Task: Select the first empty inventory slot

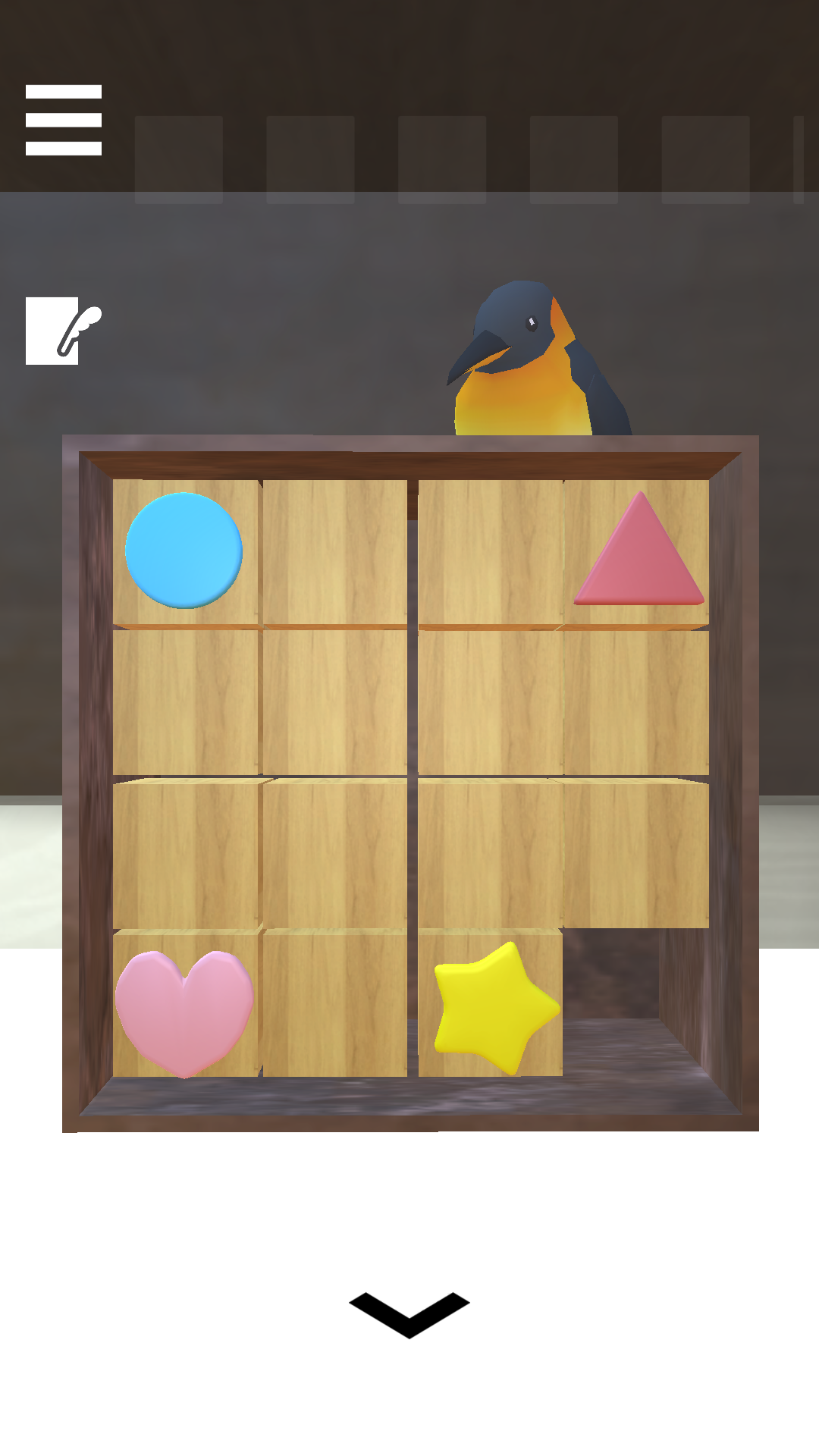Action: point(179,160)
